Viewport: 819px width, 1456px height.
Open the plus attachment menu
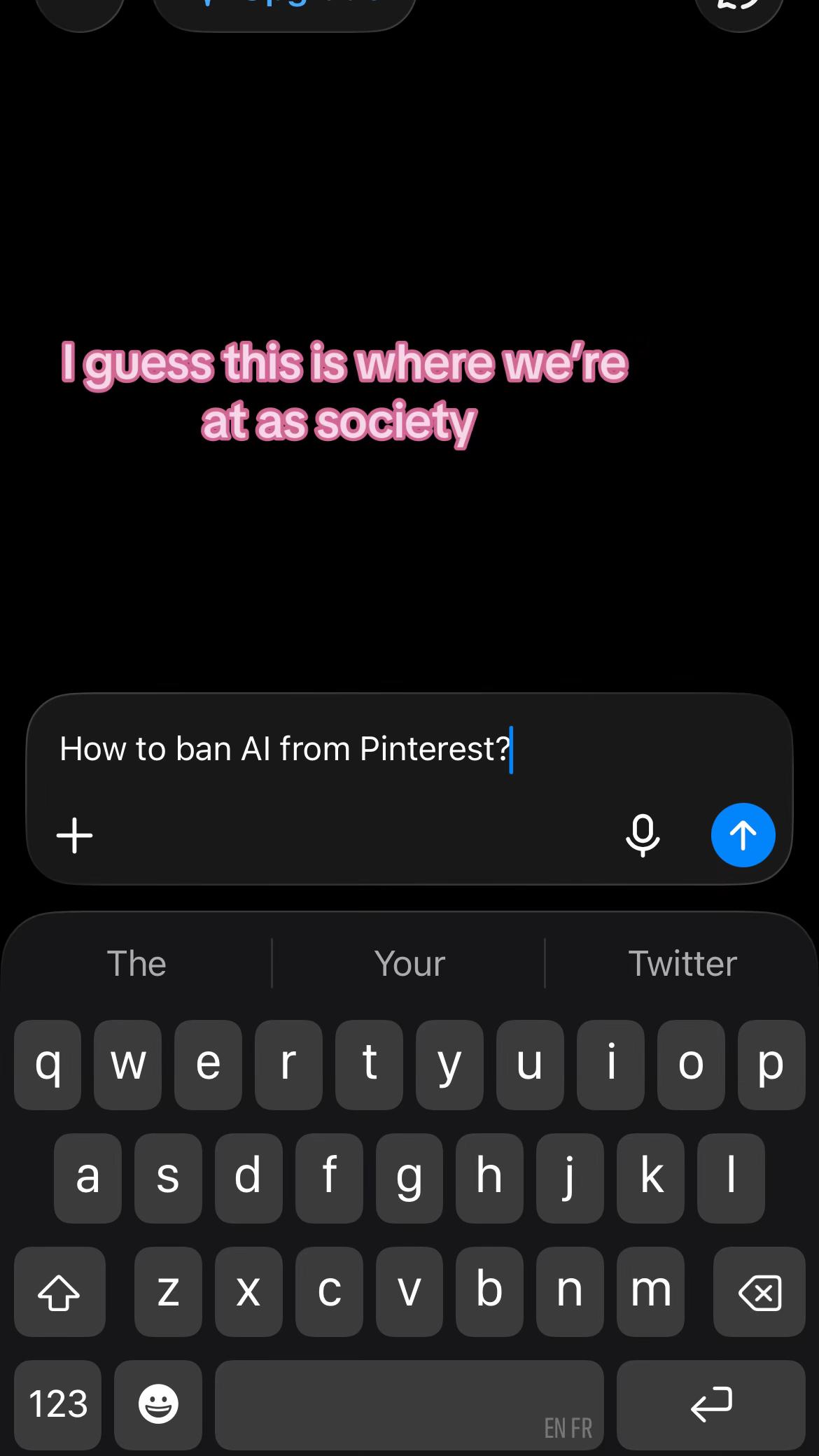74,835
